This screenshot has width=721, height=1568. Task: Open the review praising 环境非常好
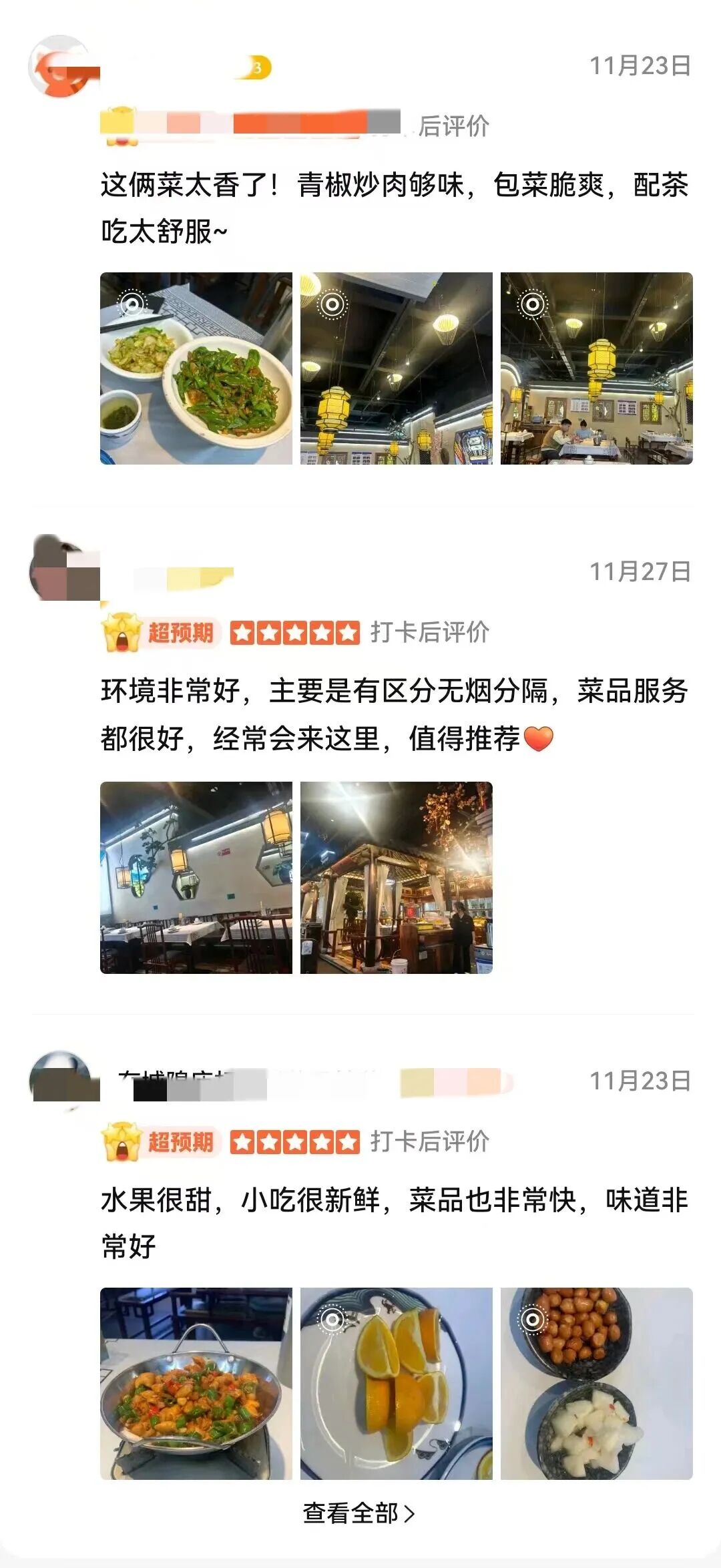[x=394, y=714]
